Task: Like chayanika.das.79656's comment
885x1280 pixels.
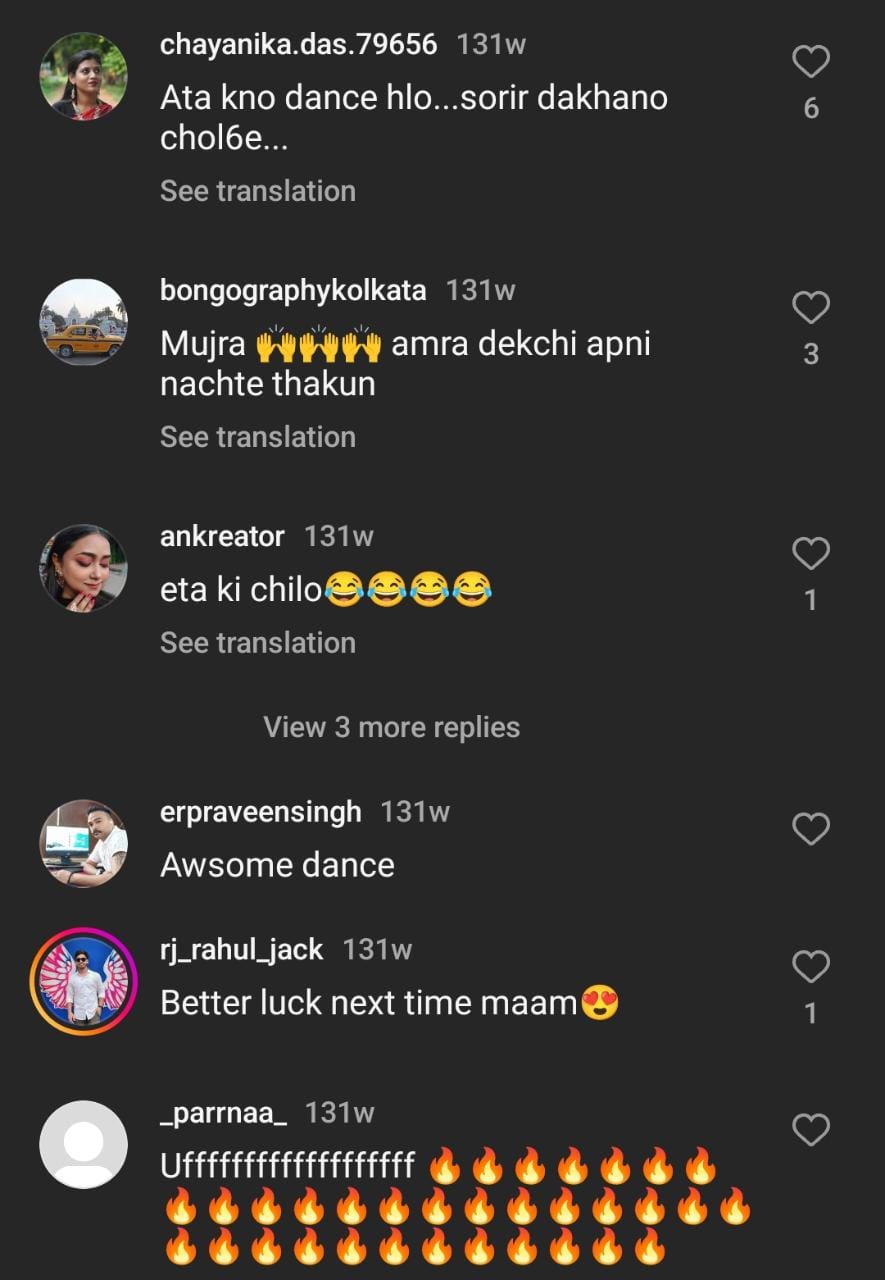Action: click(x=810, y=63)
